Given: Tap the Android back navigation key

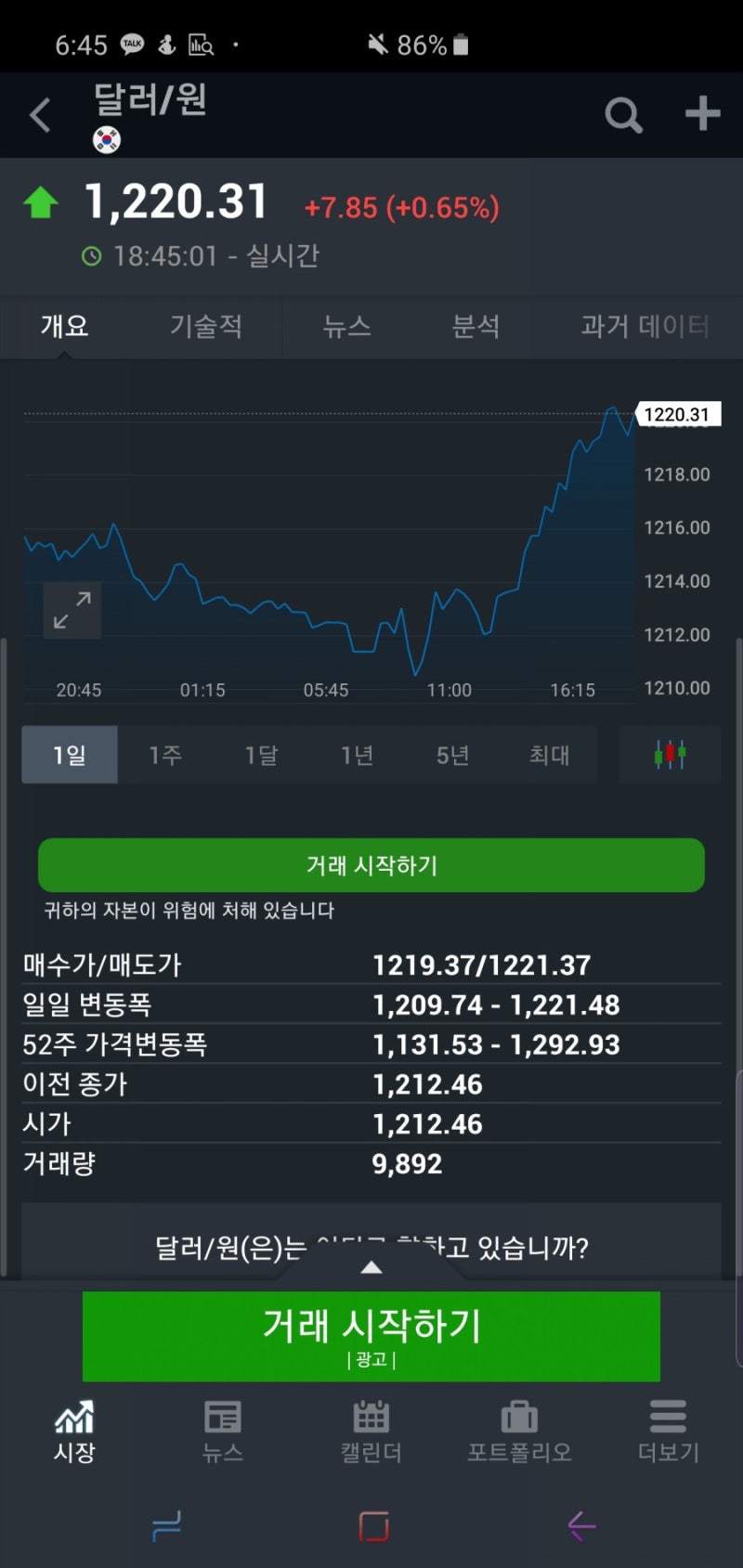Looking at the screenshot, I should (x=580, y=1525).
